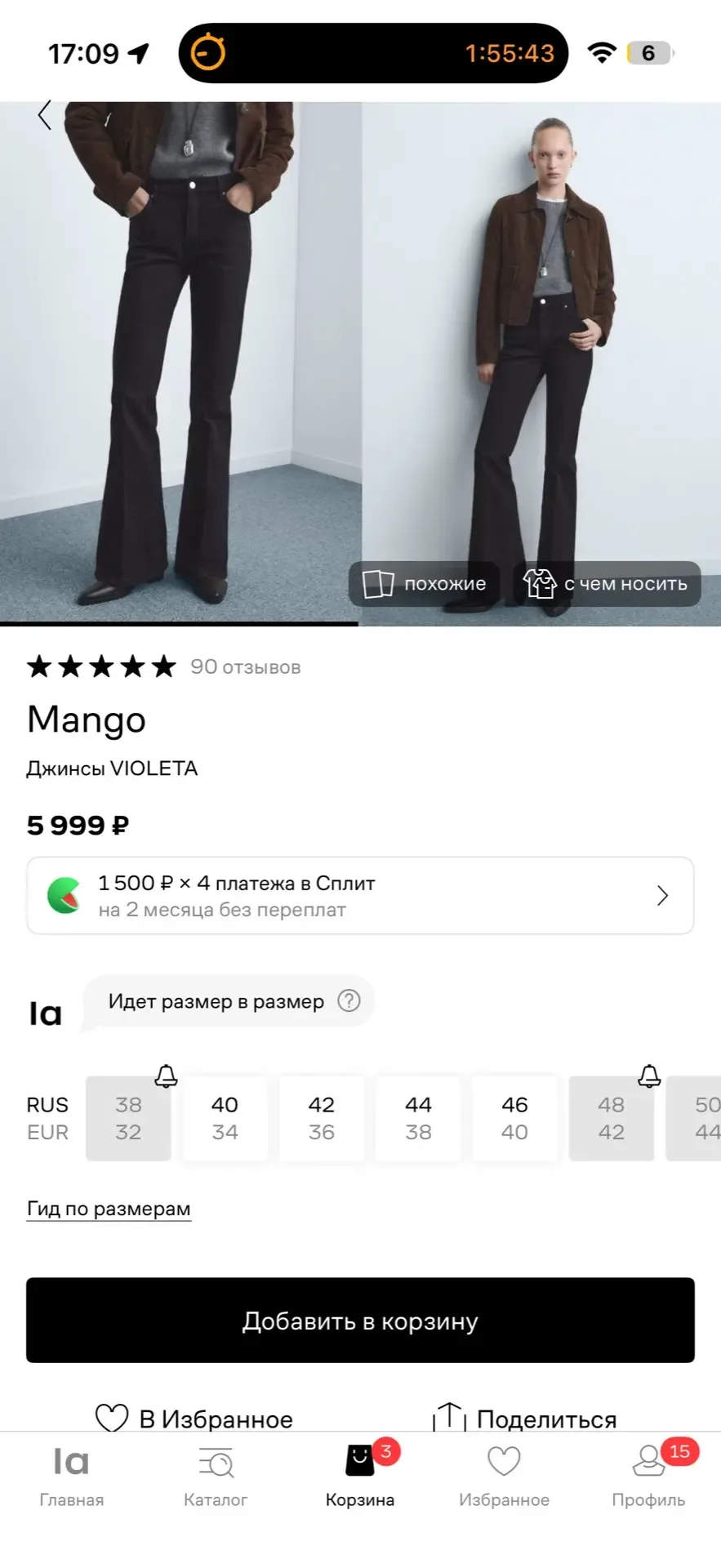721x1568 pixels.
Task: Open 'Гид по размерам' size guide
Action: pos(109,1209)
